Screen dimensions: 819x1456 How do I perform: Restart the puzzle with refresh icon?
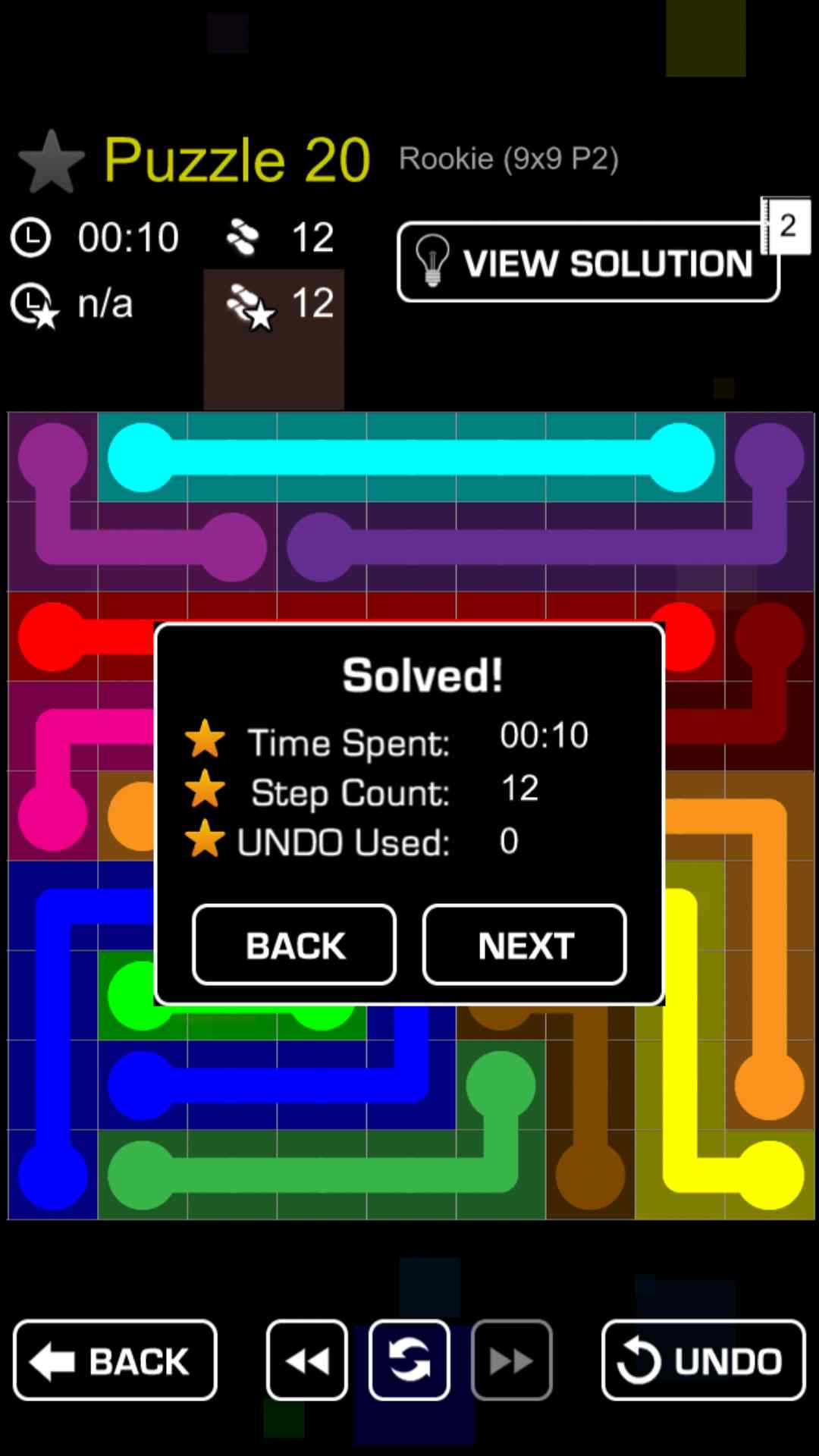pos(409,1360)
